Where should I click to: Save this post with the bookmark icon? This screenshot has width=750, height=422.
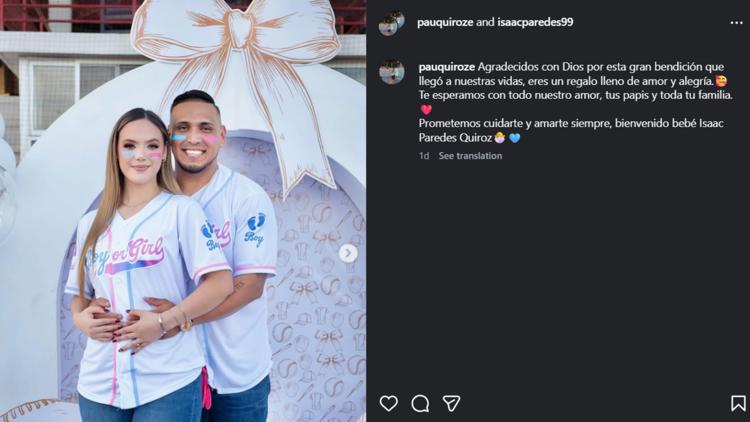[738, 403]
